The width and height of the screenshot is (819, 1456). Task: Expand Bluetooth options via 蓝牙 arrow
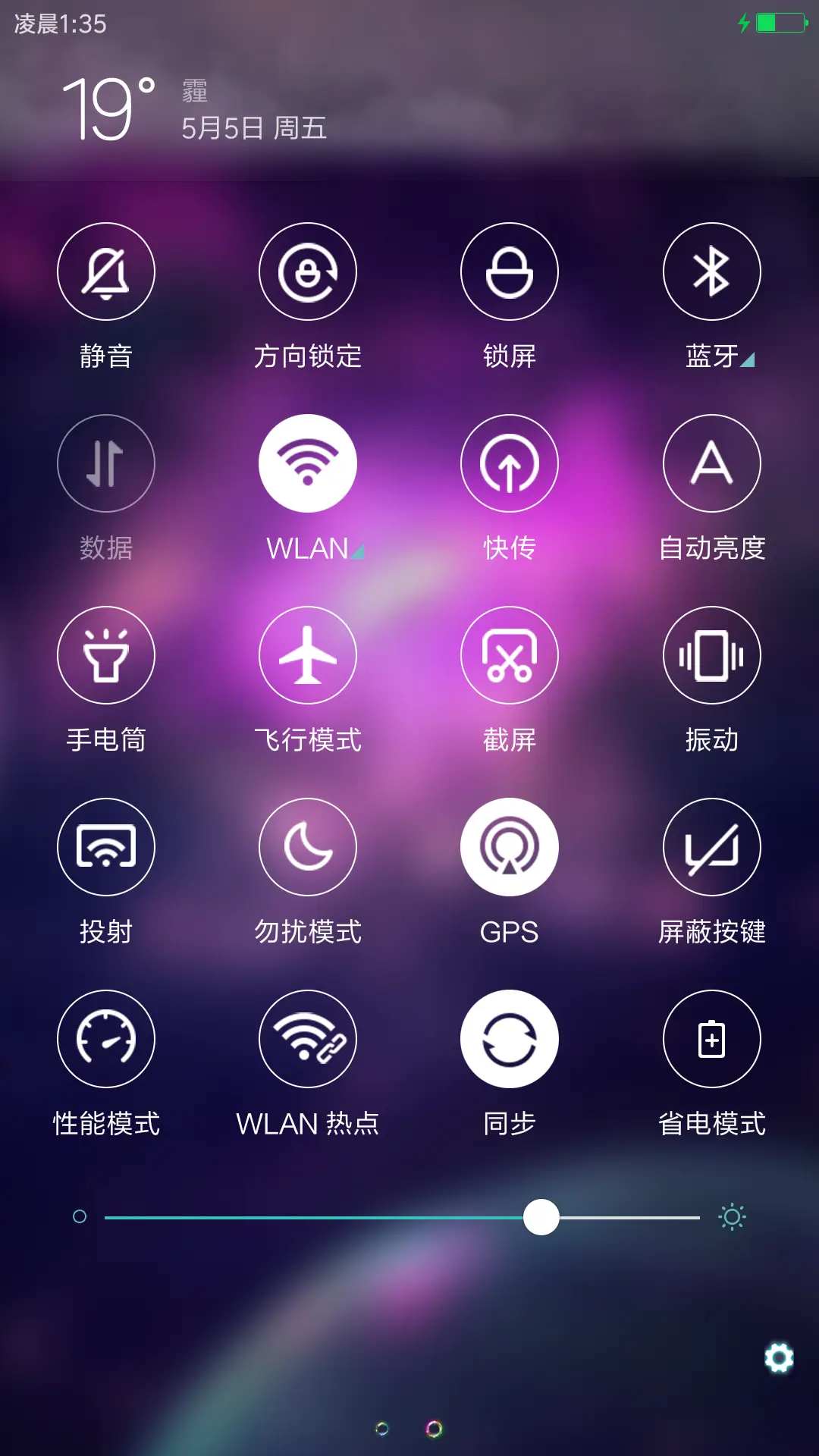(x=746, y=362)
